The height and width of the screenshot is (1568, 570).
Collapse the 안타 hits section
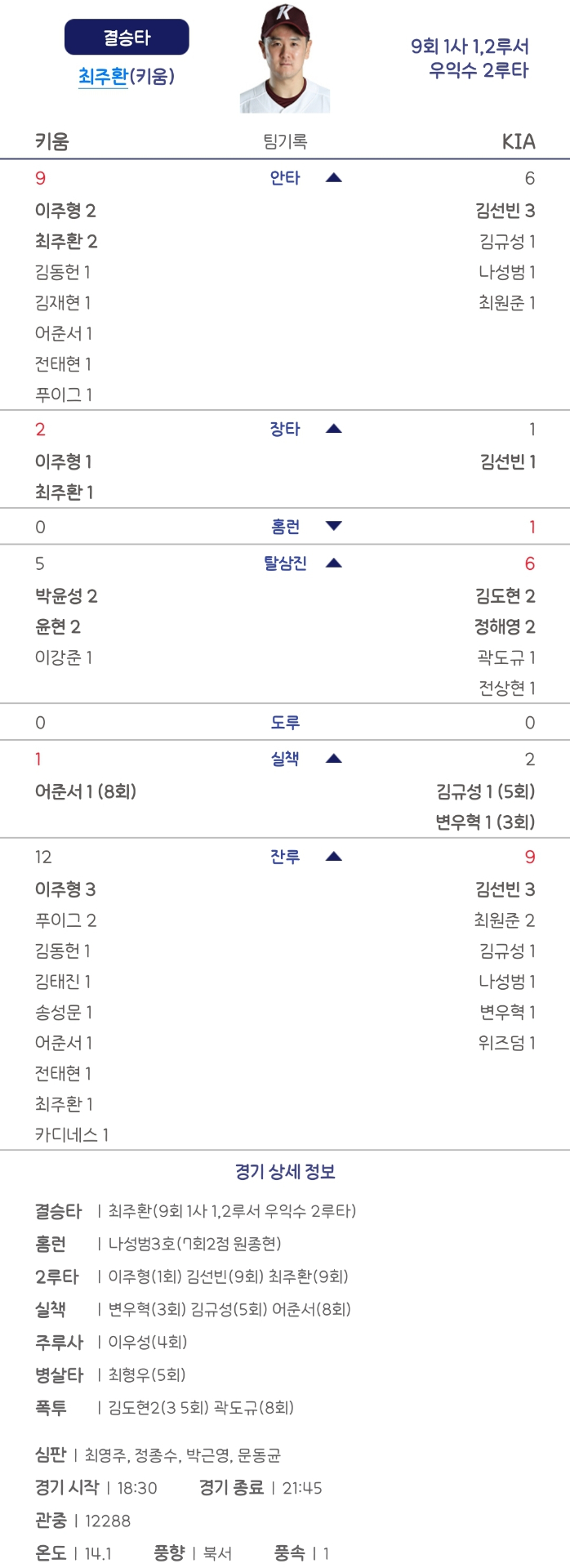coord(333,178)
